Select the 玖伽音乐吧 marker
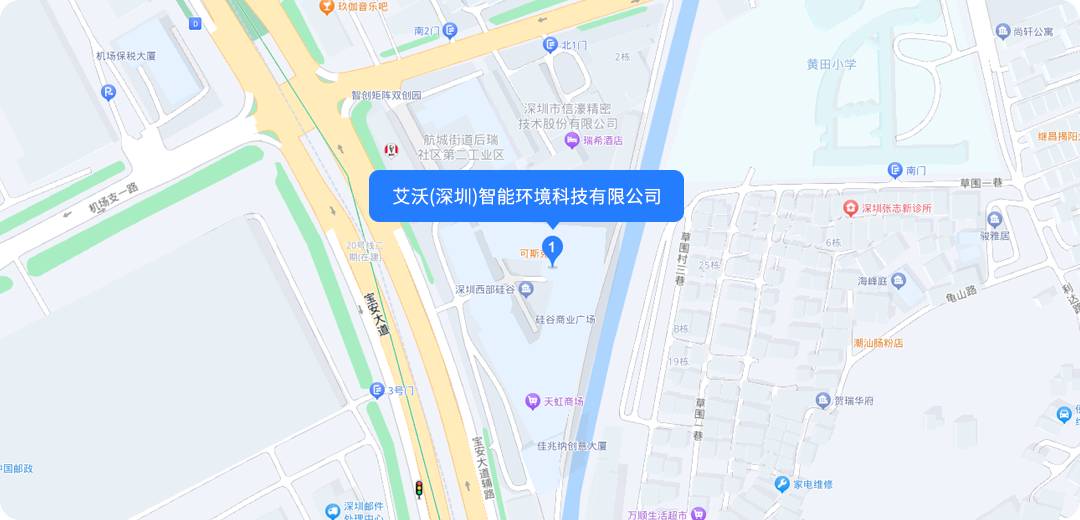This screenshot has width=1080, height=520. click(326, 7)
